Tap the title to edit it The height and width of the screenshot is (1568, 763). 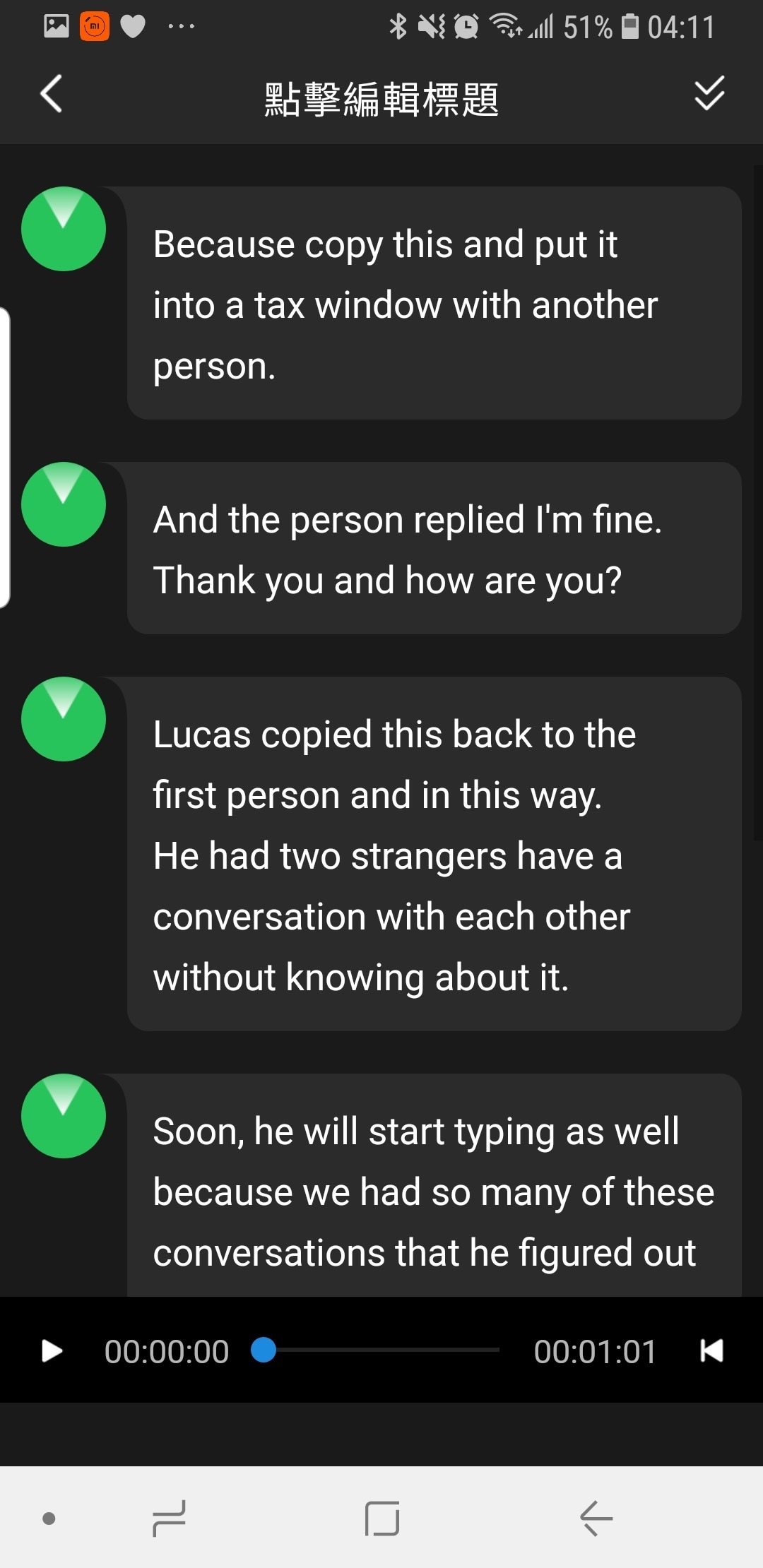click(x=381, y=99)
